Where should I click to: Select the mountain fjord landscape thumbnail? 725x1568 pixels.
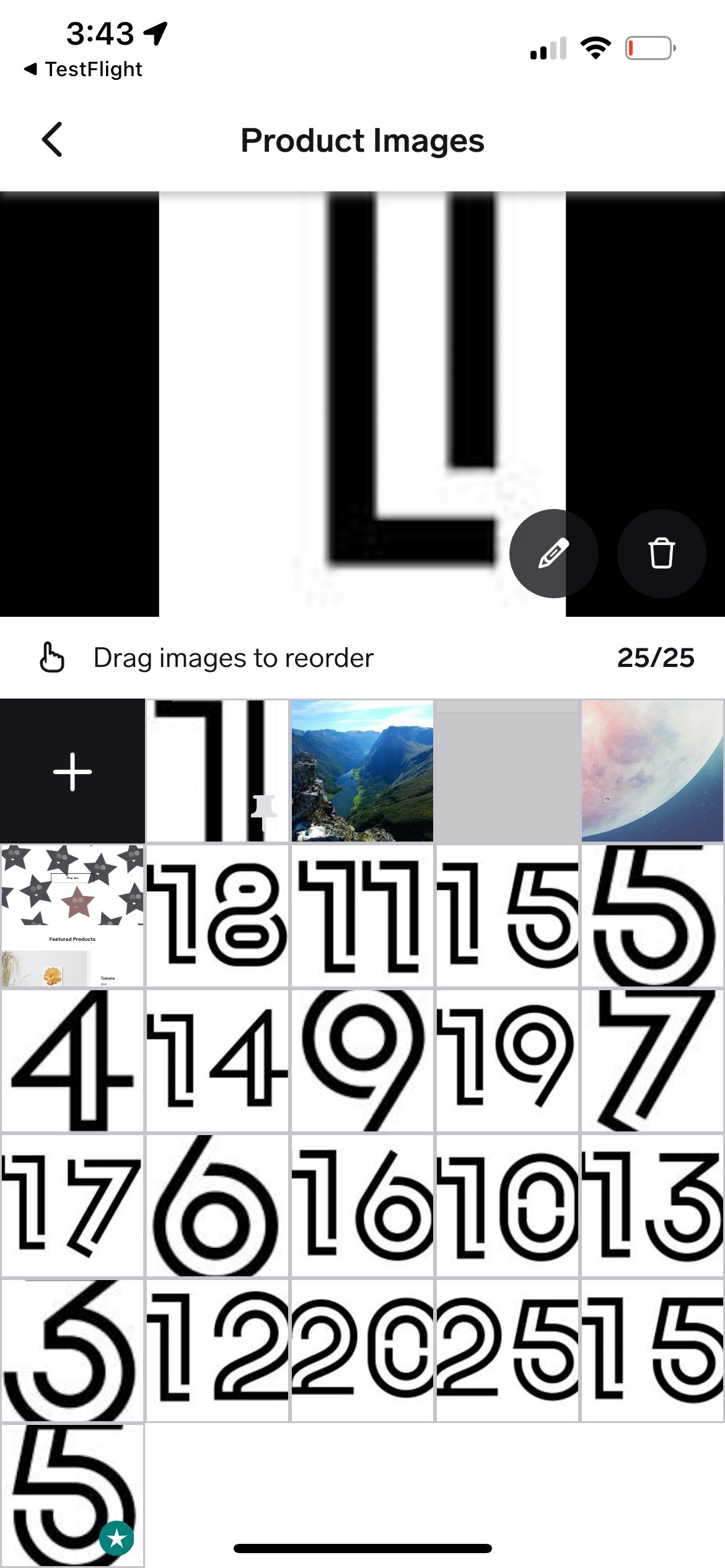[362, 771]
